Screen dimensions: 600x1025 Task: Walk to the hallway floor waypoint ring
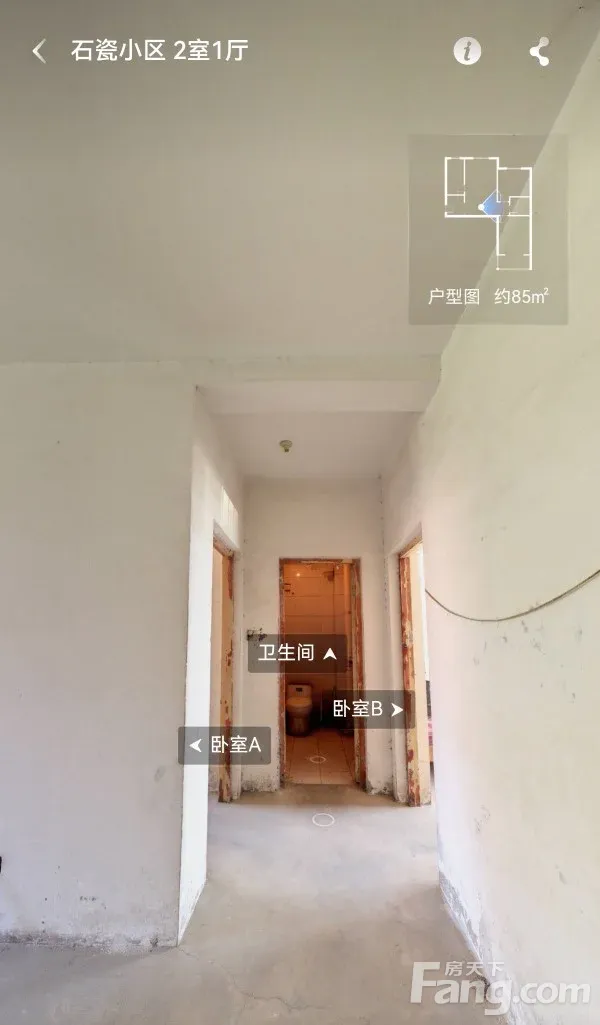tap(323, 819)
